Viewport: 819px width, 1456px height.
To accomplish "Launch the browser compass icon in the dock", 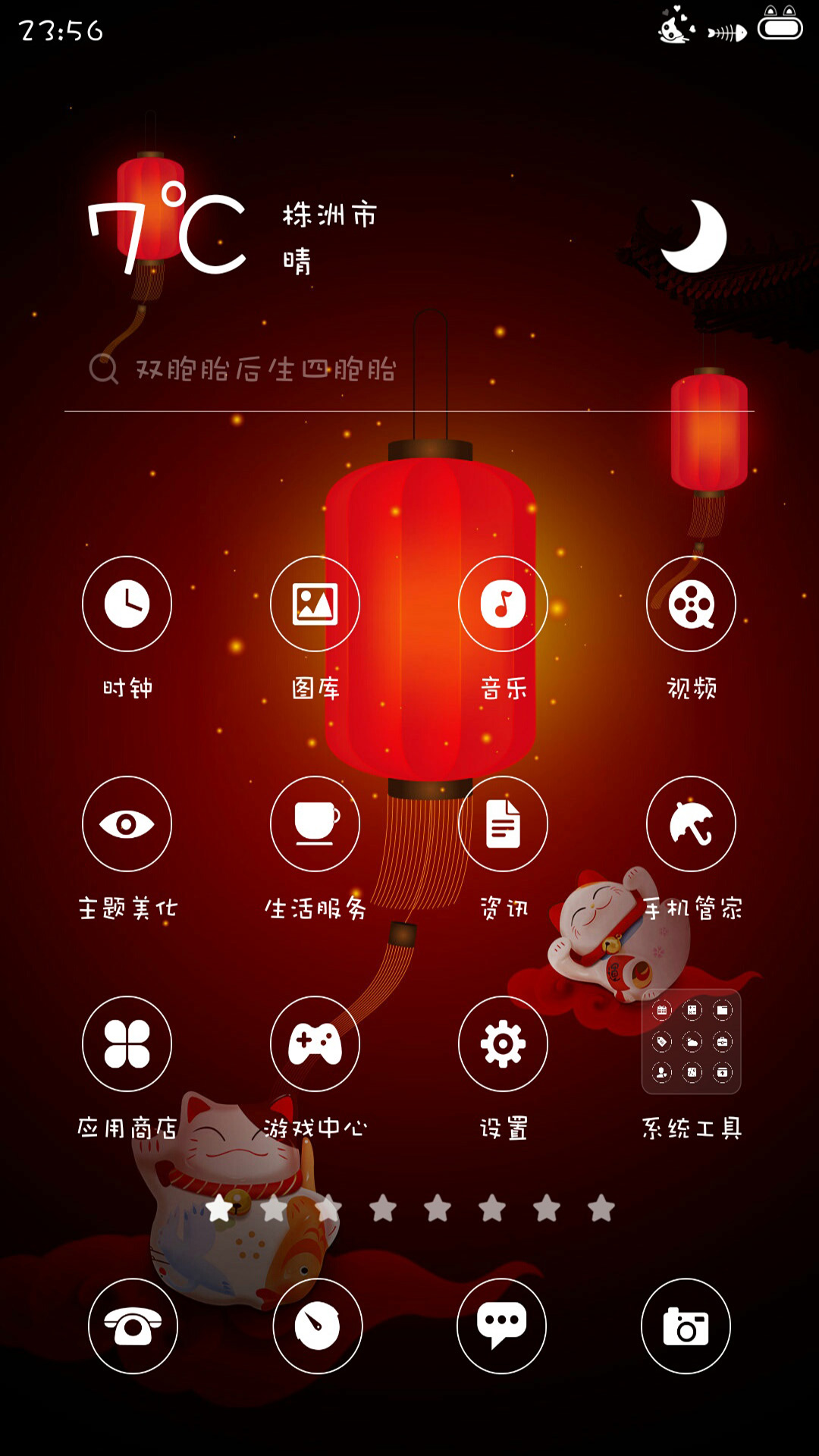I will (317, 1326).
